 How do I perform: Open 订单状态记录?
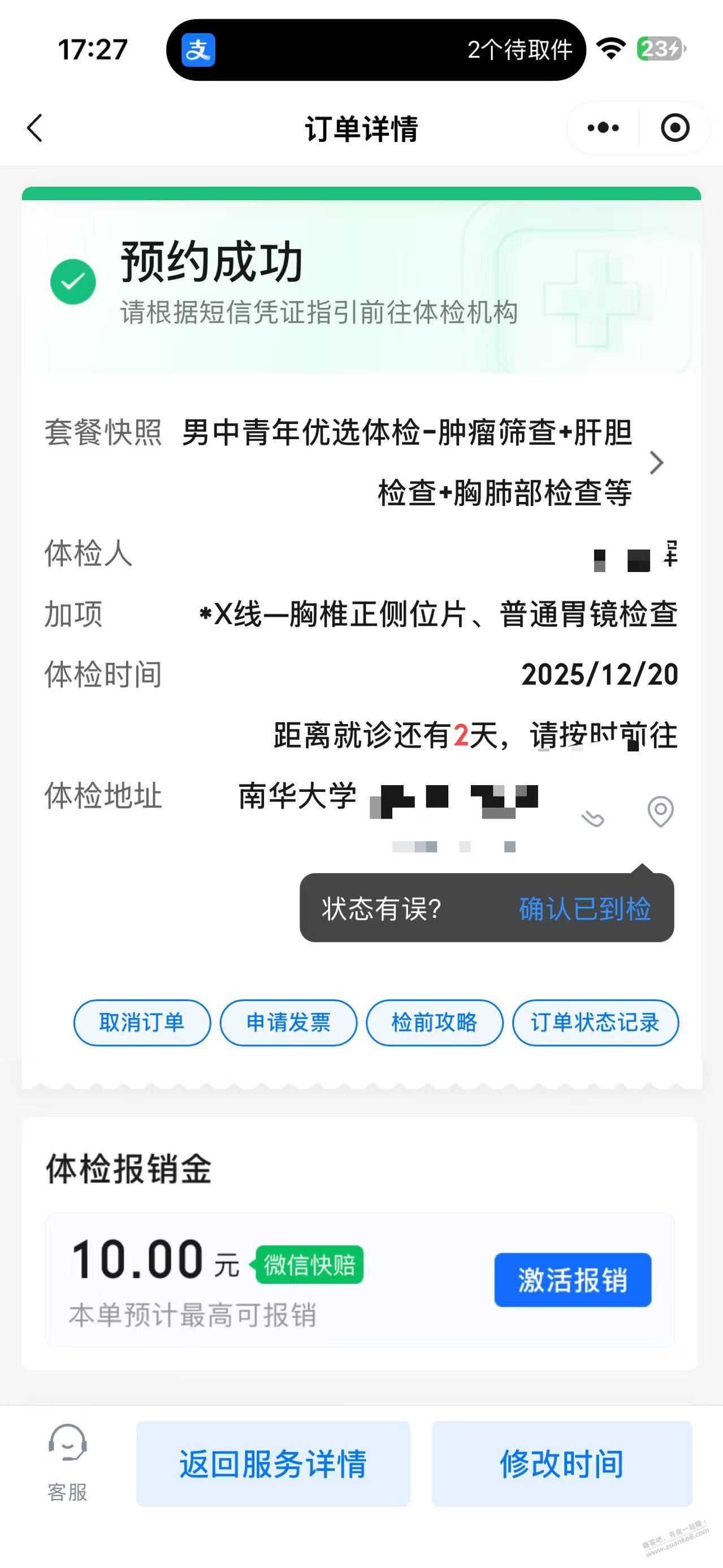[x=595, y=1023]
